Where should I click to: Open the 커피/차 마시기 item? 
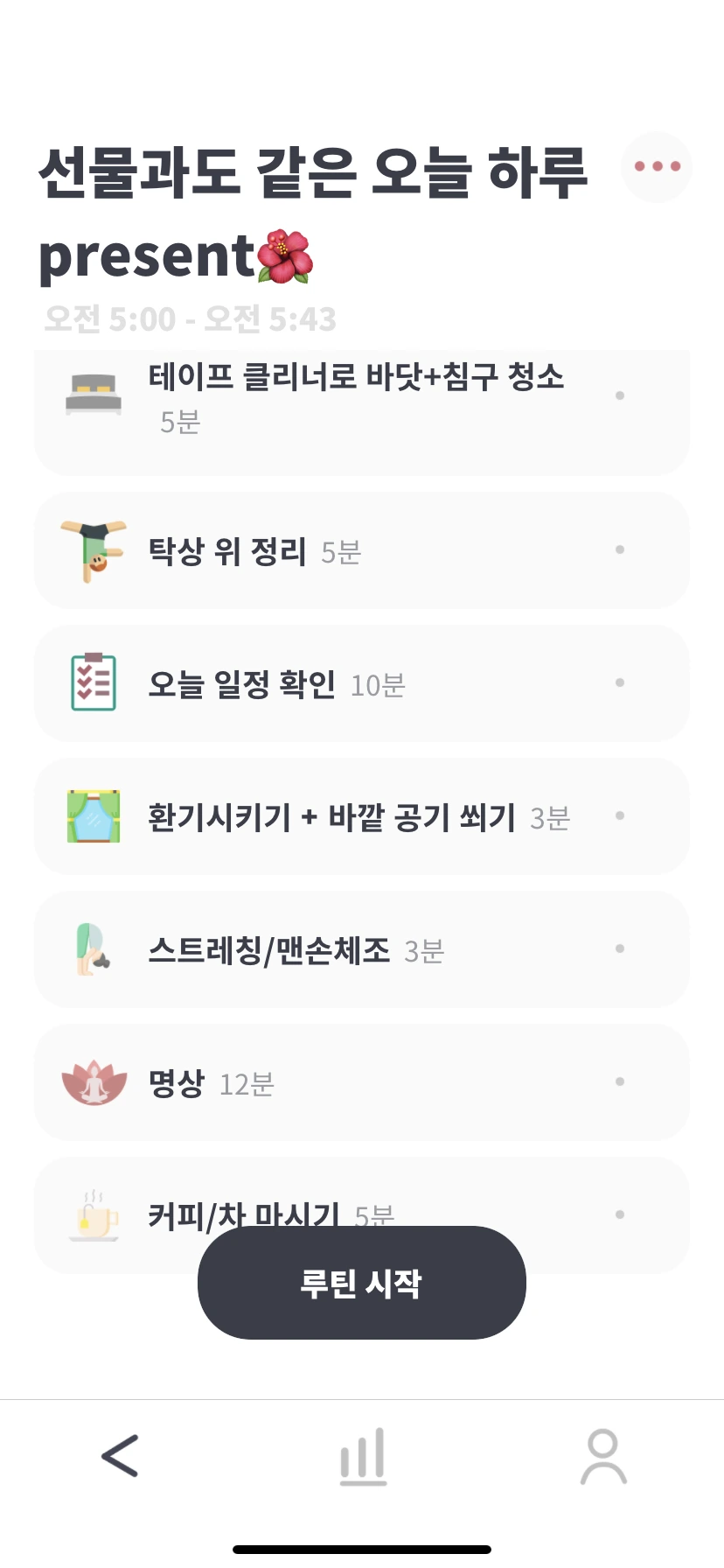pos(362,1215)
